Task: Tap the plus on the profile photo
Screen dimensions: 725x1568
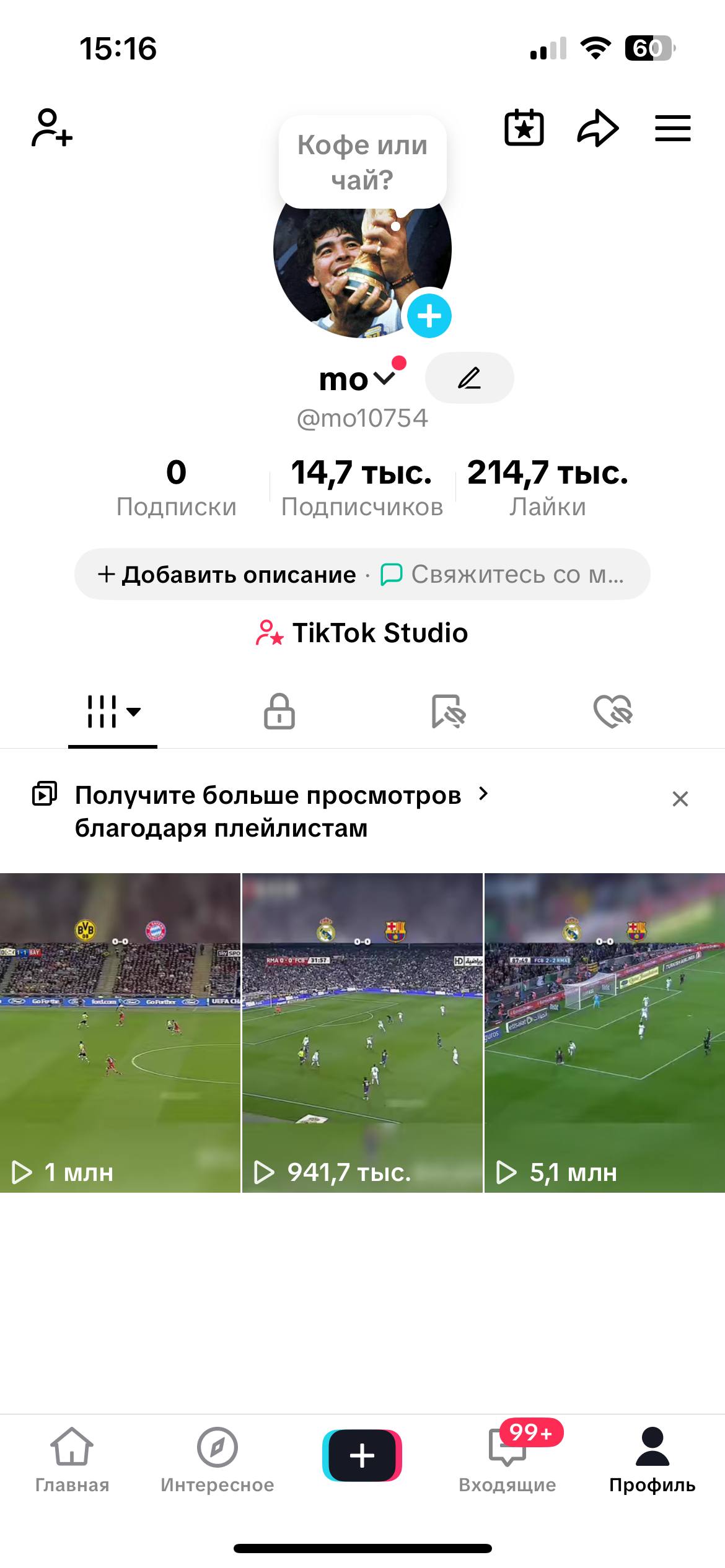Action: [x=429, y=316]
